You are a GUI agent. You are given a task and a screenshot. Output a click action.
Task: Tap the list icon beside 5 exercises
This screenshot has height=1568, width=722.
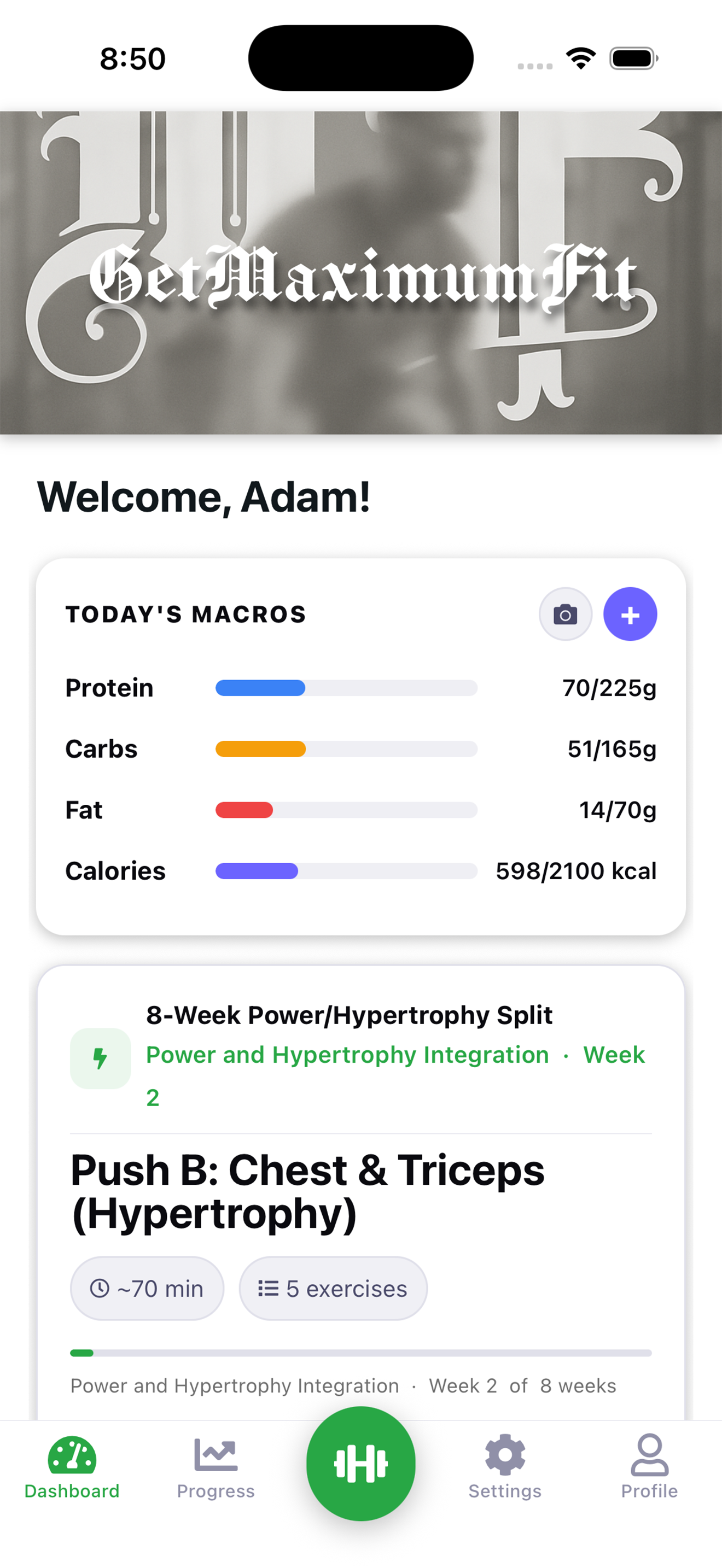point(266,1289)
